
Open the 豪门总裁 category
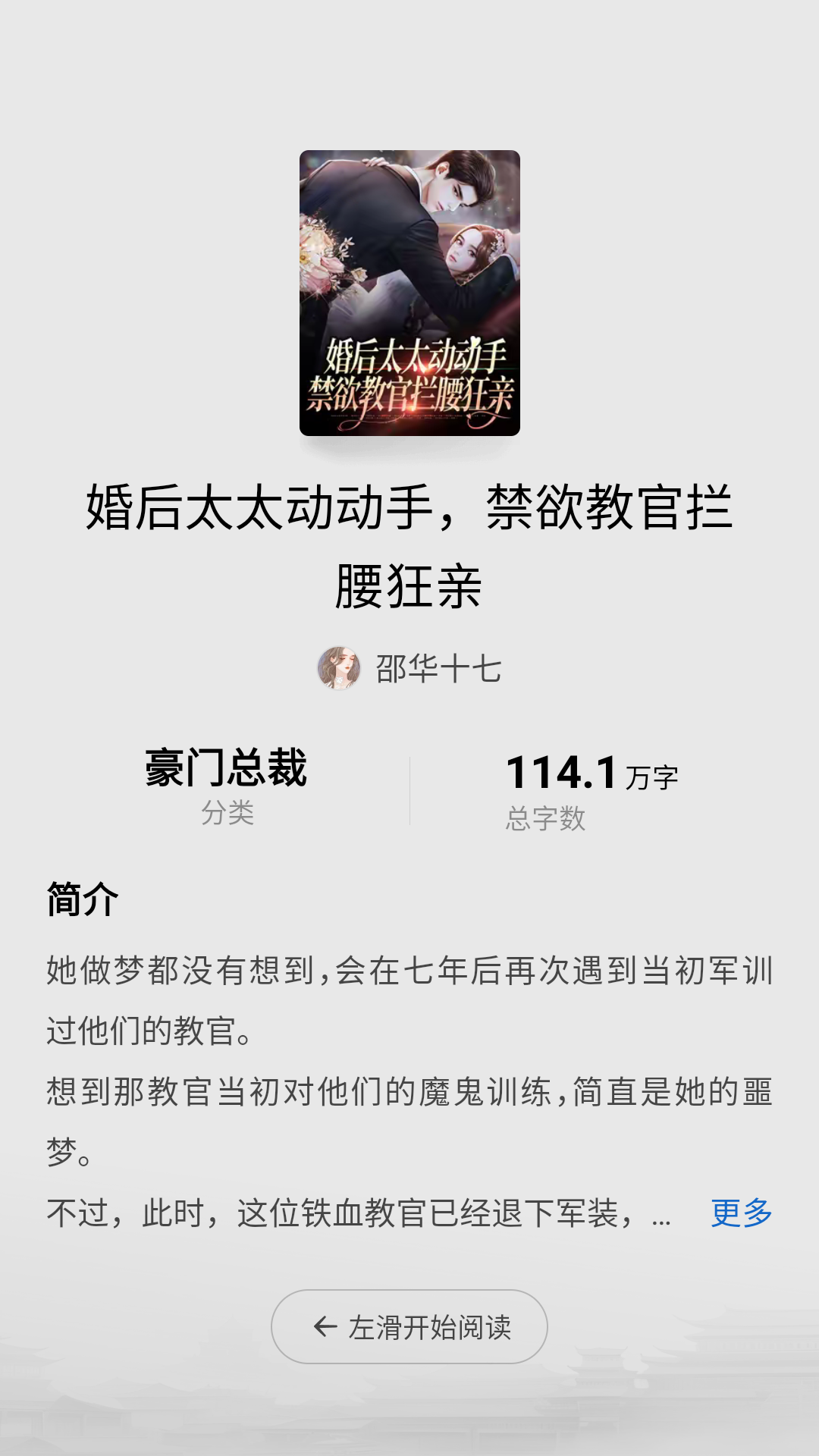point(229,770)
